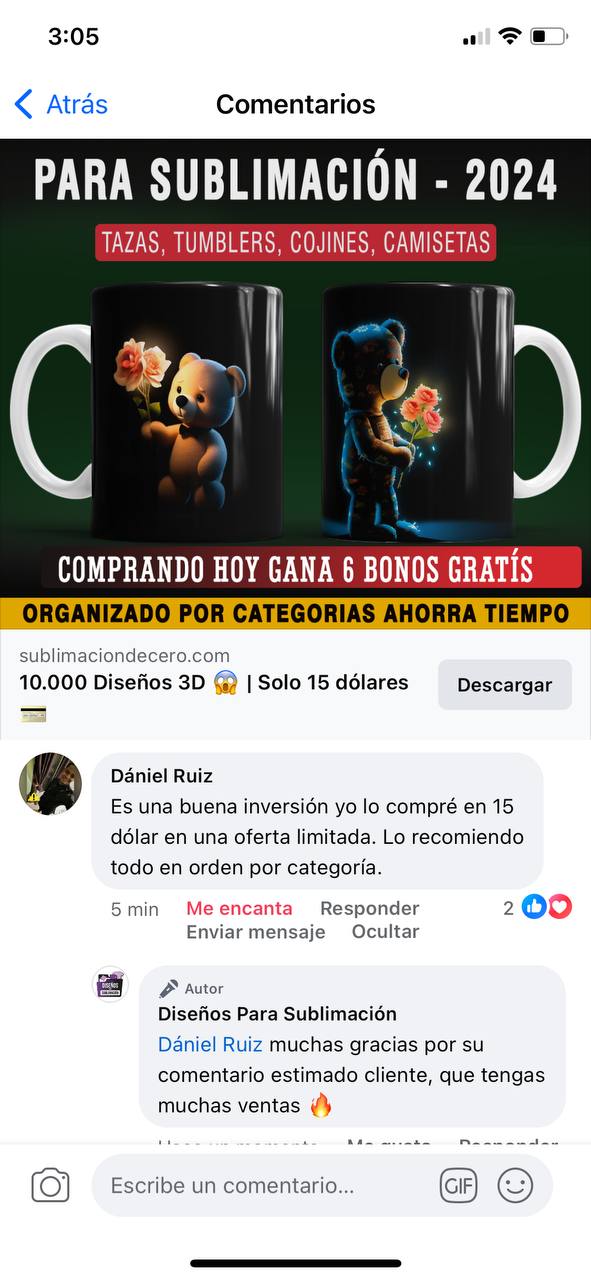Open the emoji picker
The image size is (591, 1280).
click(x=515, y=1186)
